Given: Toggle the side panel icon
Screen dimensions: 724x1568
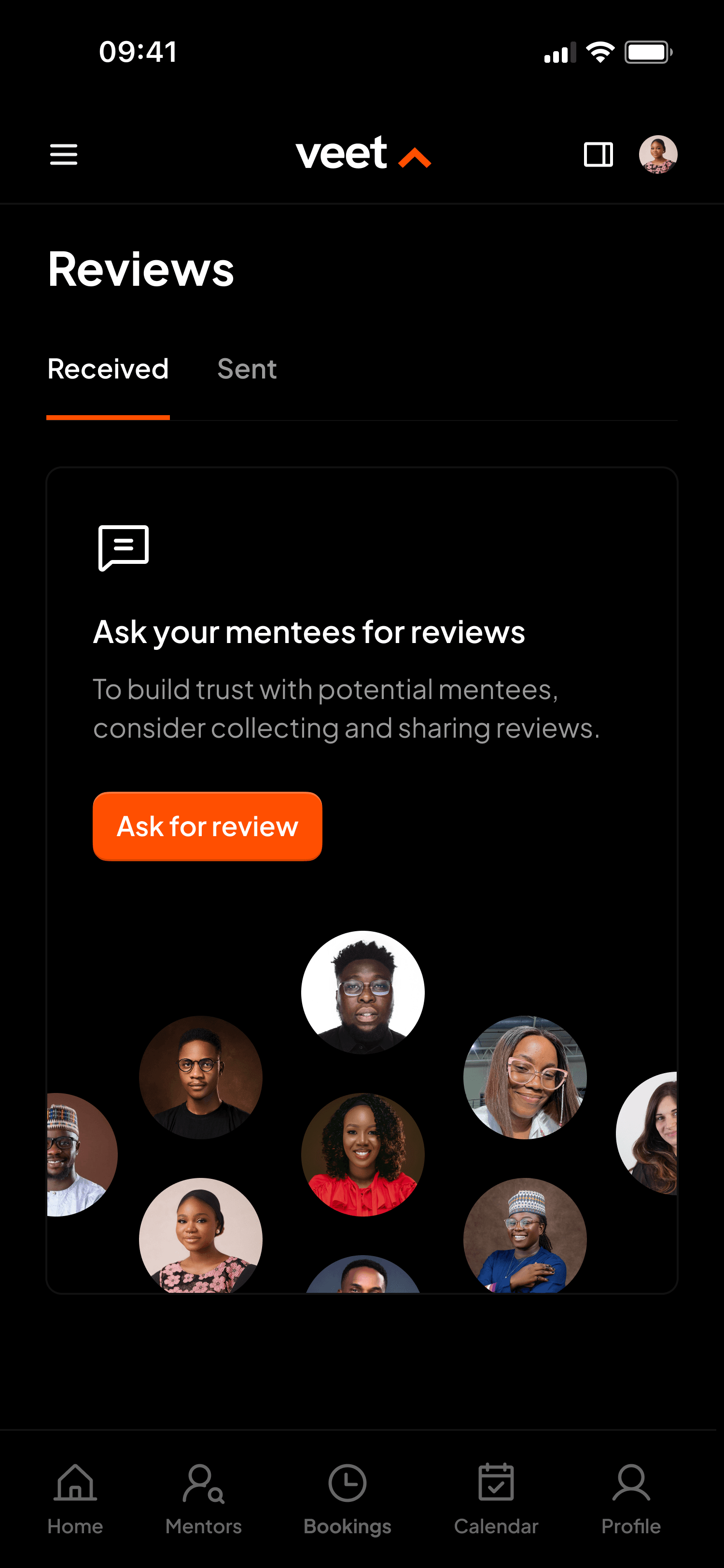Looking at the screenshot, I should click(598, 154).
